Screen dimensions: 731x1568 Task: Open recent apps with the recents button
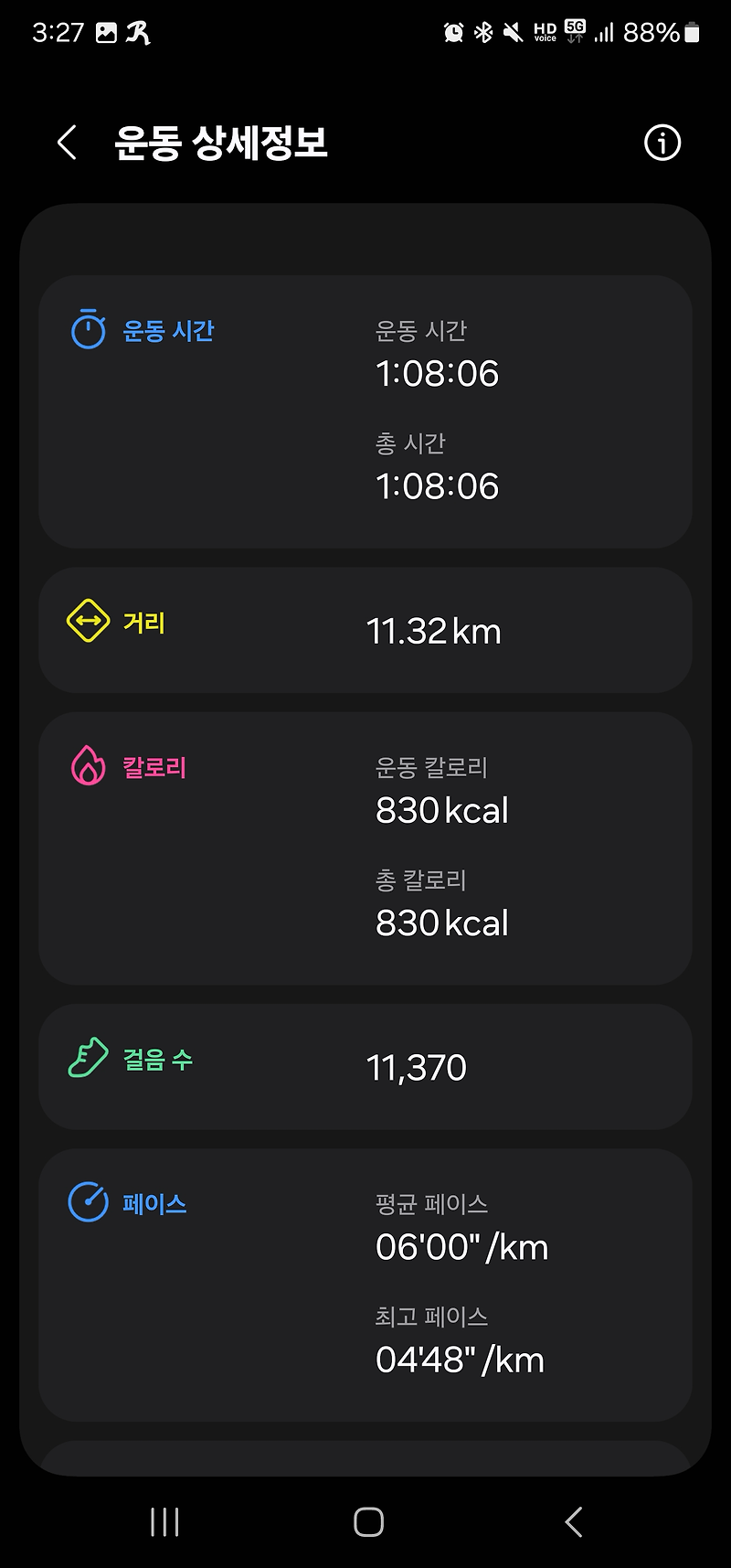pyautogui.click(x=163, y=1521)
